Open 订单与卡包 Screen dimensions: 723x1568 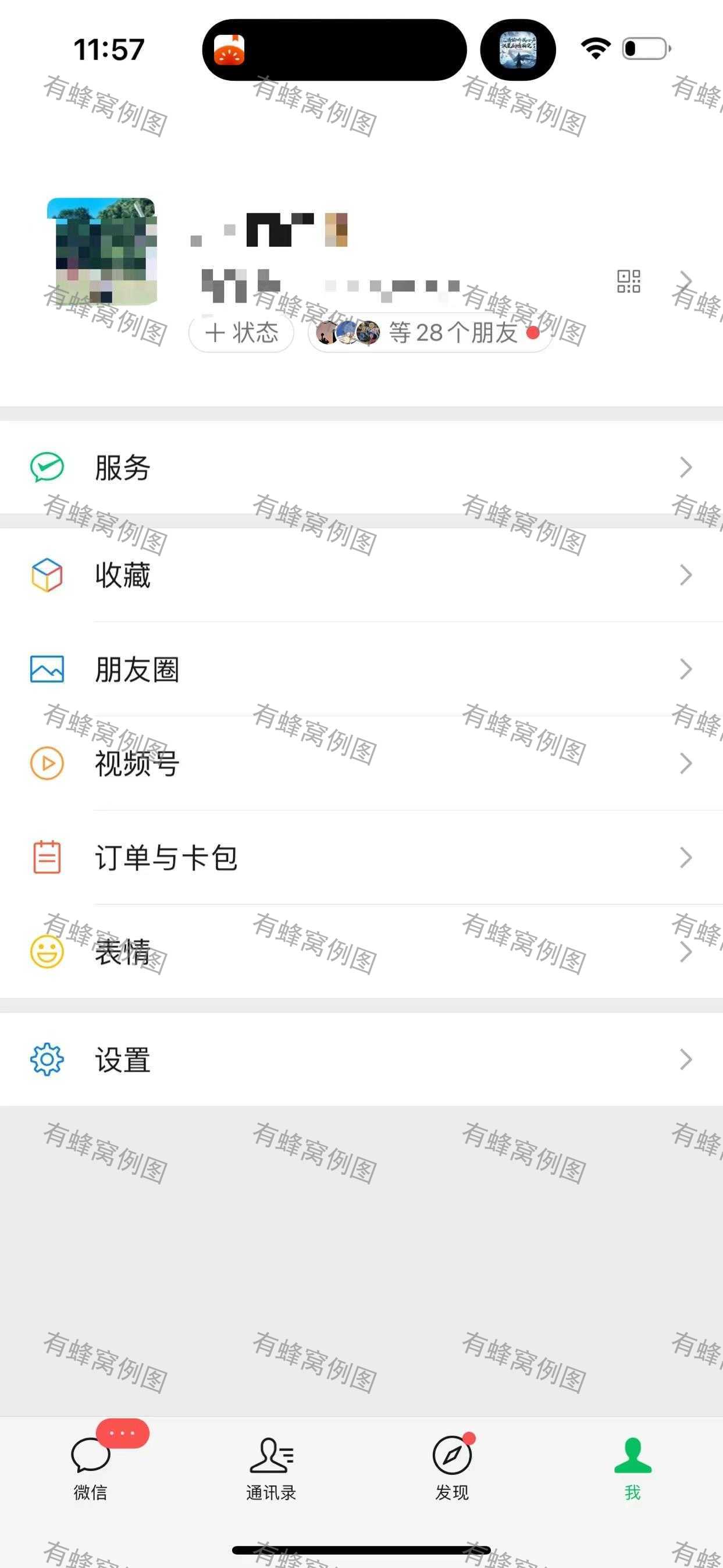[362, 858]
